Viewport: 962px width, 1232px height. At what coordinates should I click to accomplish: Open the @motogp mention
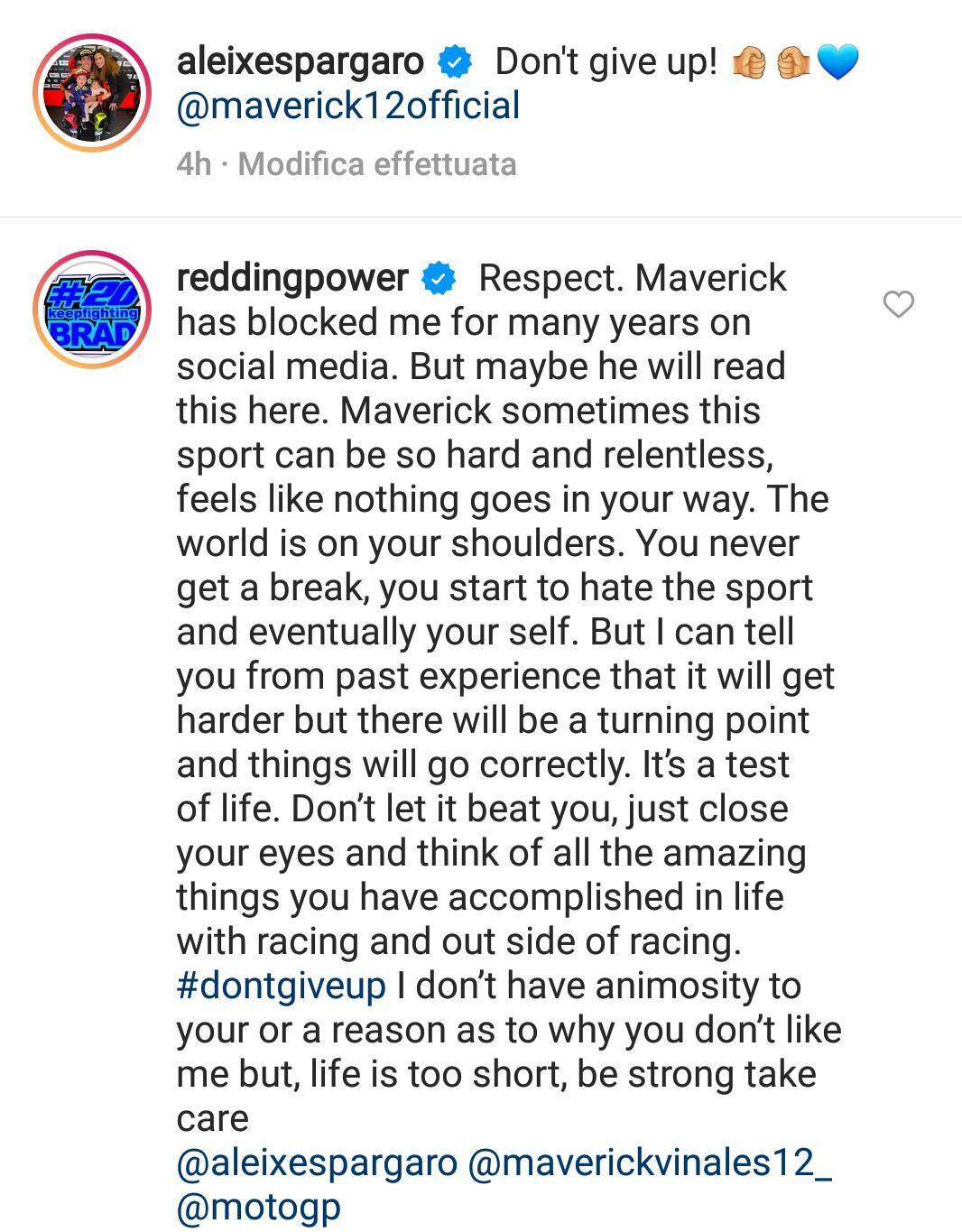pos(259,1206)
